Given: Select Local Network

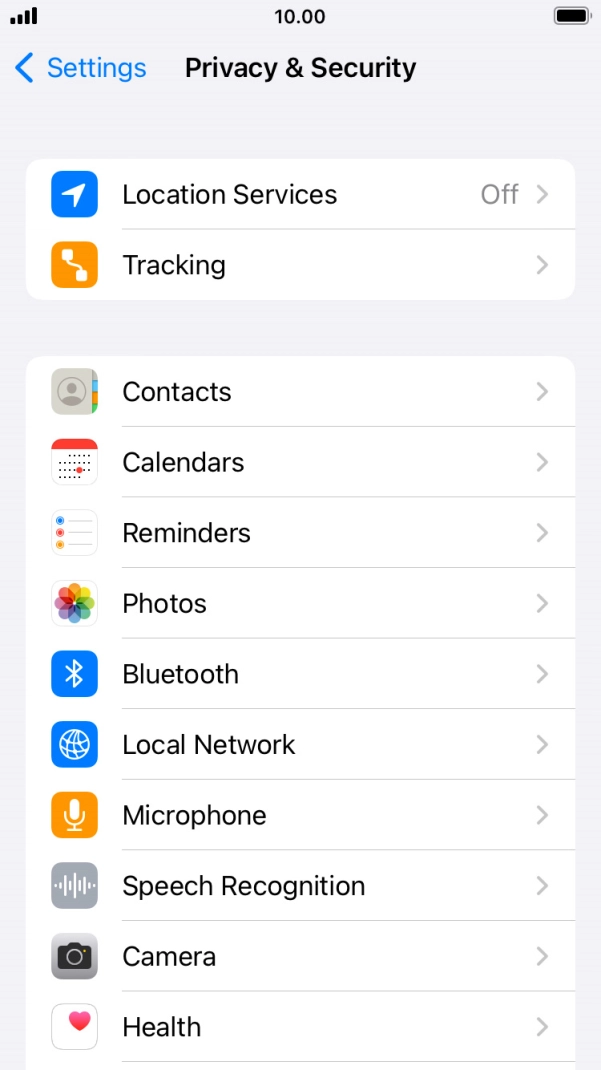Looking at the screenshot, I should [x=300, y=745].
